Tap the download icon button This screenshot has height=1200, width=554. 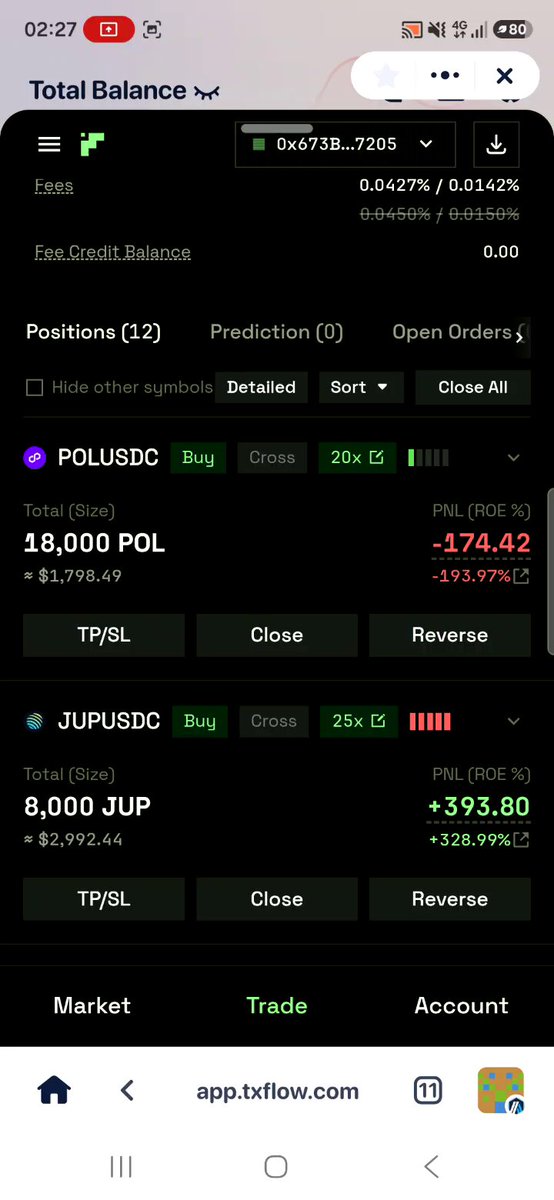496,144
